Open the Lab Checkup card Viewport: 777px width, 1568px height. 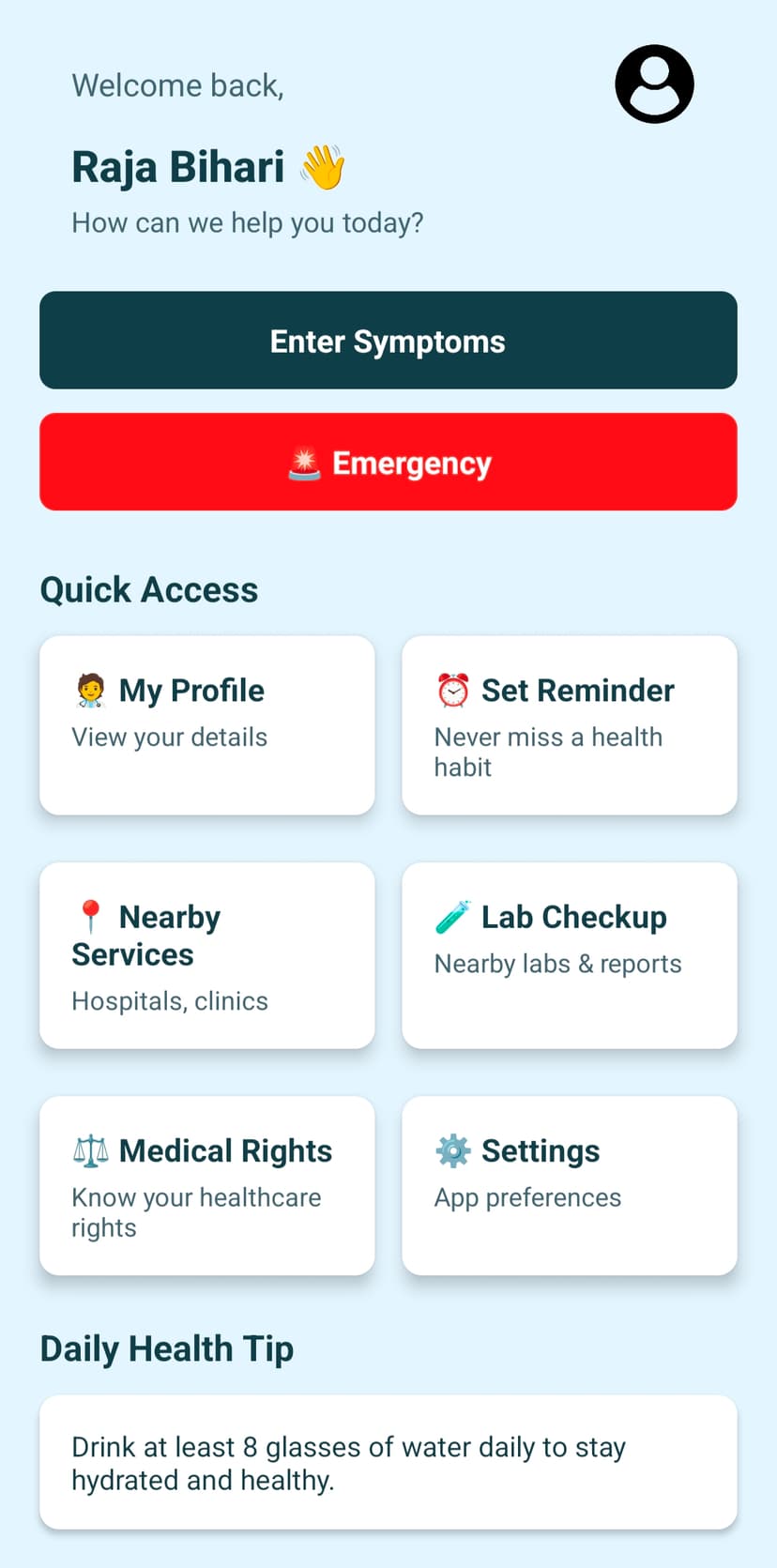(569, 955)
